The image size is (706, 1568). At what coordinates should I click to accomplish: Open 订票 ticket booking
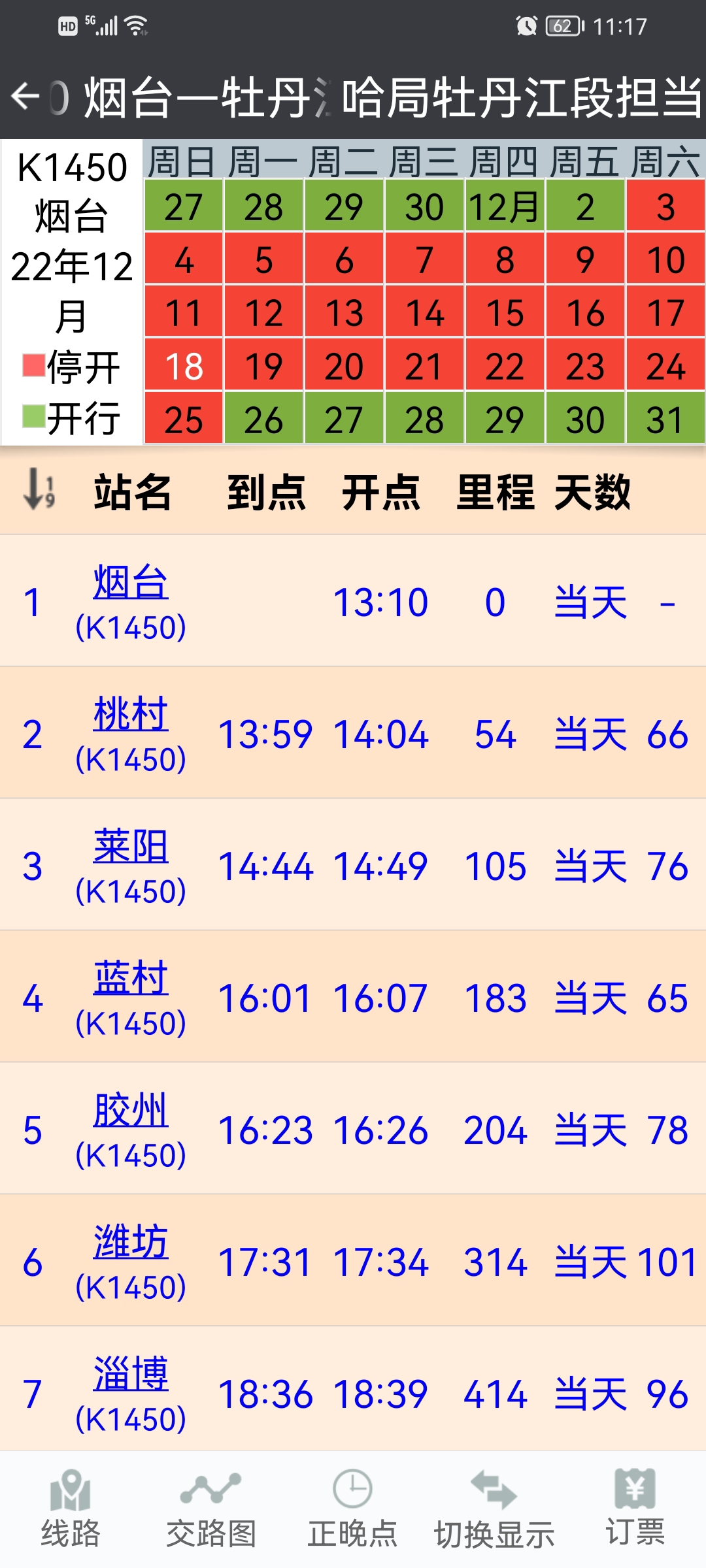pyautogui.click(x=635, y=1509)
